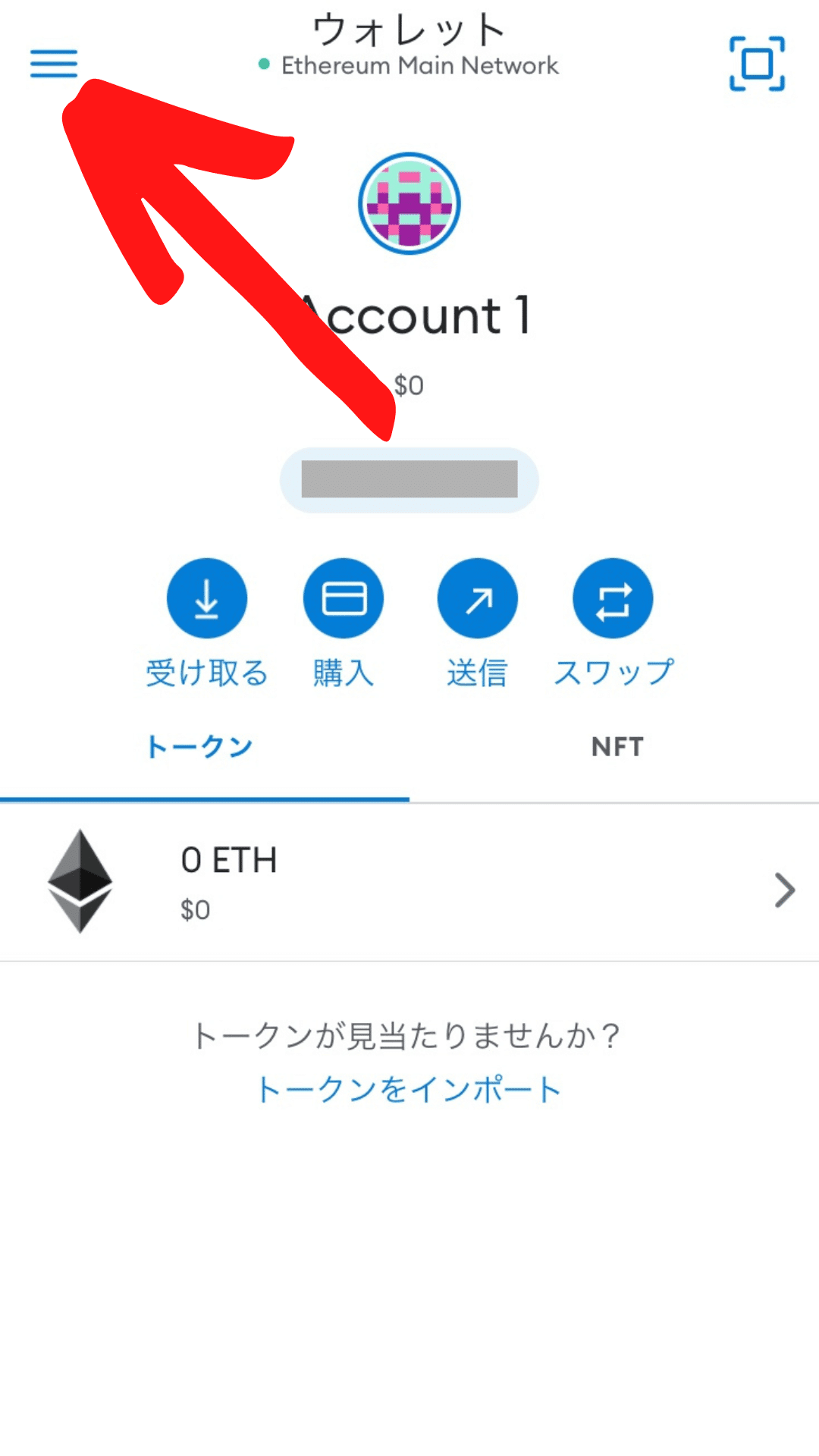Viewport: 819px width, 1456px height.
Task: Tap the トークンをインポート link
Action: point(409,1090)
